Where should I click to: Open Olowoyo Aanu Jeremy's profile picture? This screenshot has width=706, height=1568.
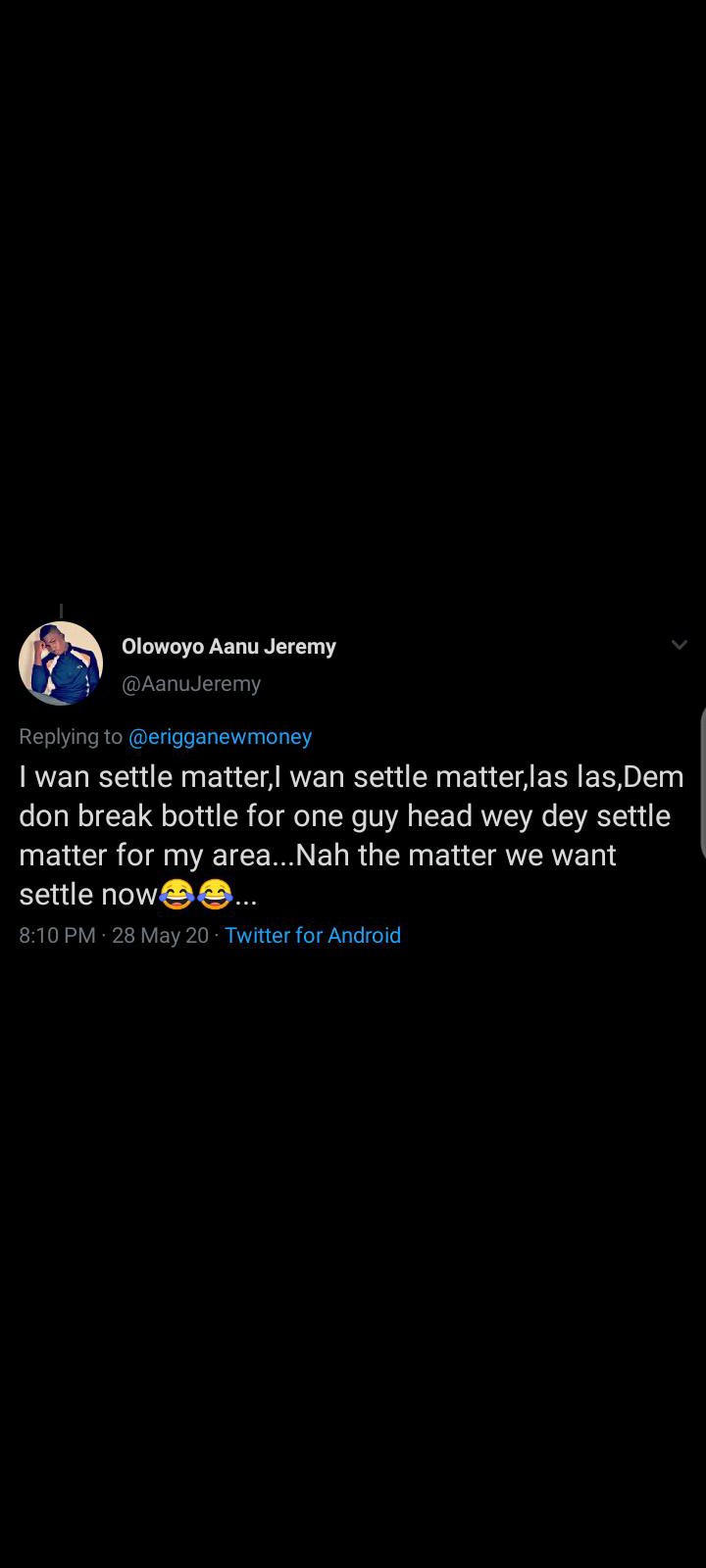[x=61, y=663]
